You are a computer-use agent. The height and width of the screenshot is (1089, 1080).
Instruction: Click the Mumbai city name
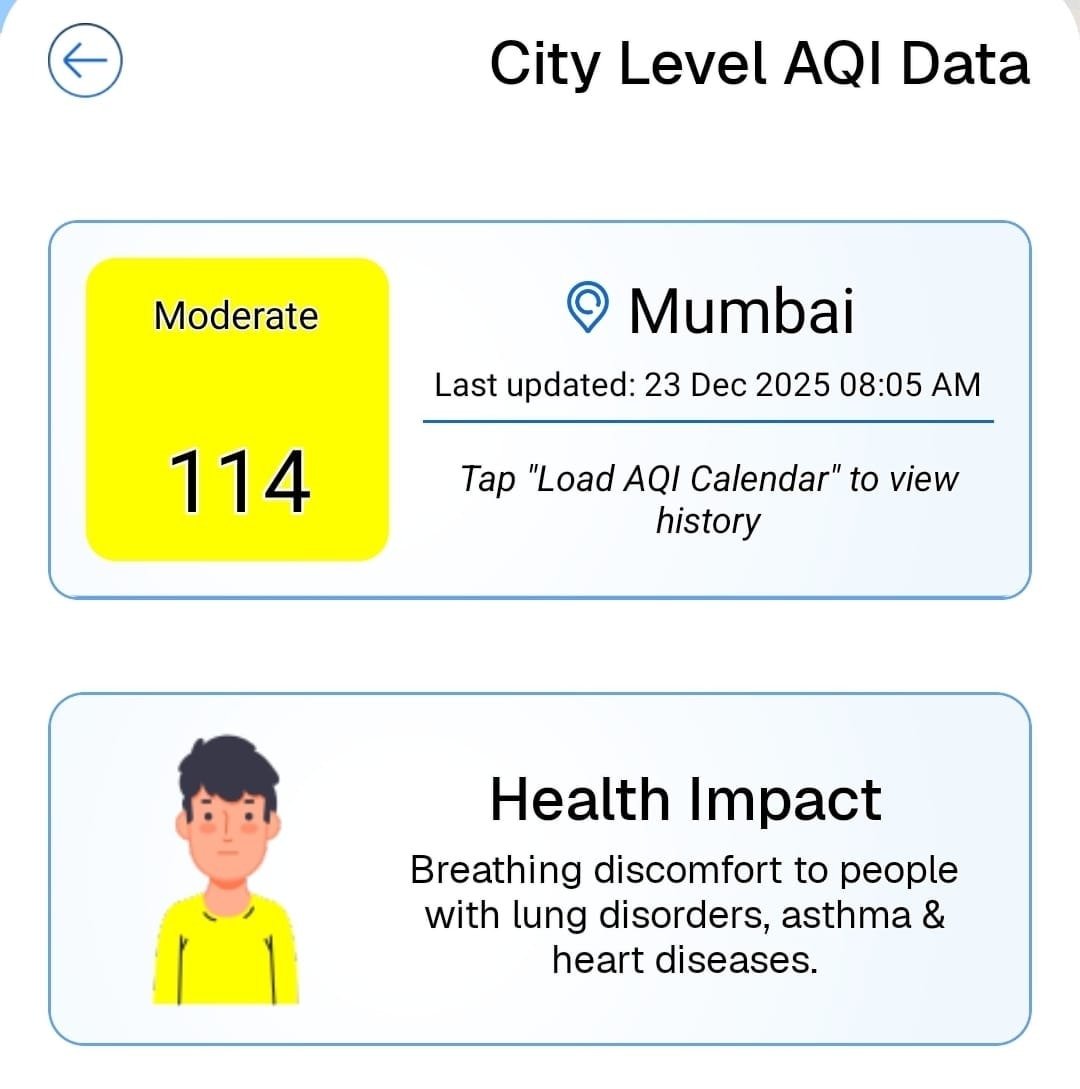pyautogui.click(x=744, y=309)
